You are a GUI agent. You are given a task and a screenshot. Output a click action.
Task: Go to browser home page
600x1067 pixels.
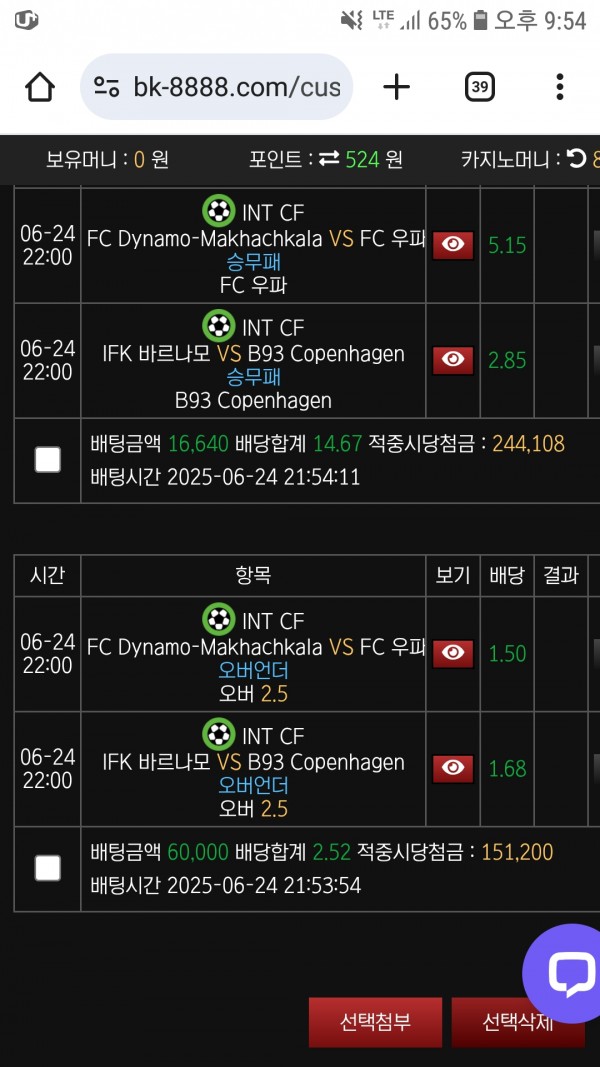pos(39,87)
